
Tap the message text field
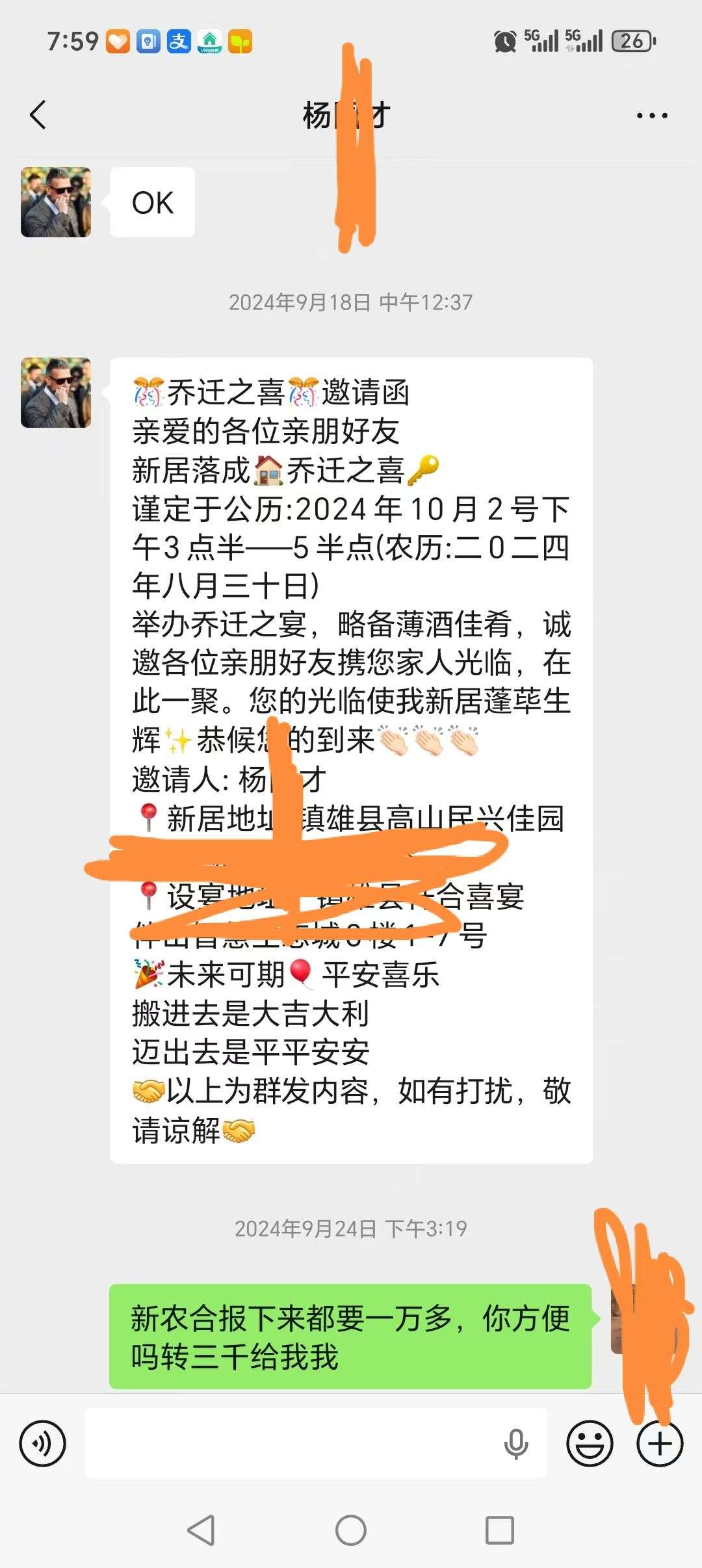pyautogui.click(x=292, y=1443)
